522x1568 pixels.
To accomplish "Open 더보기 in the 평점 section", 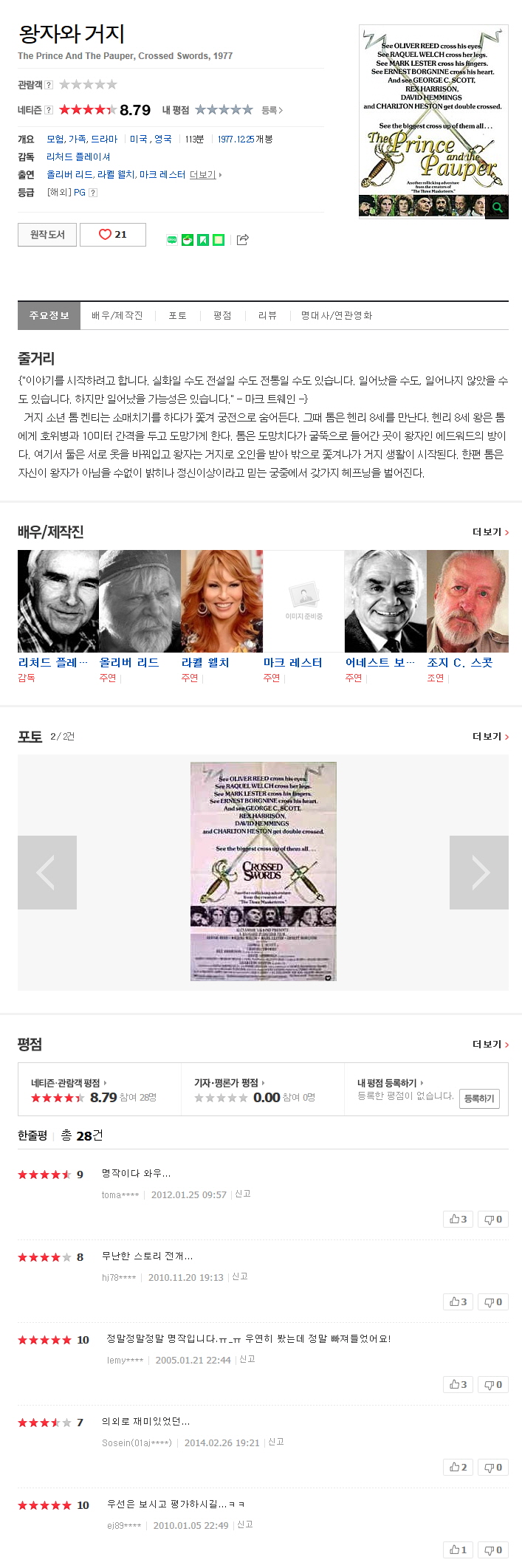I will click(490, 1045).
